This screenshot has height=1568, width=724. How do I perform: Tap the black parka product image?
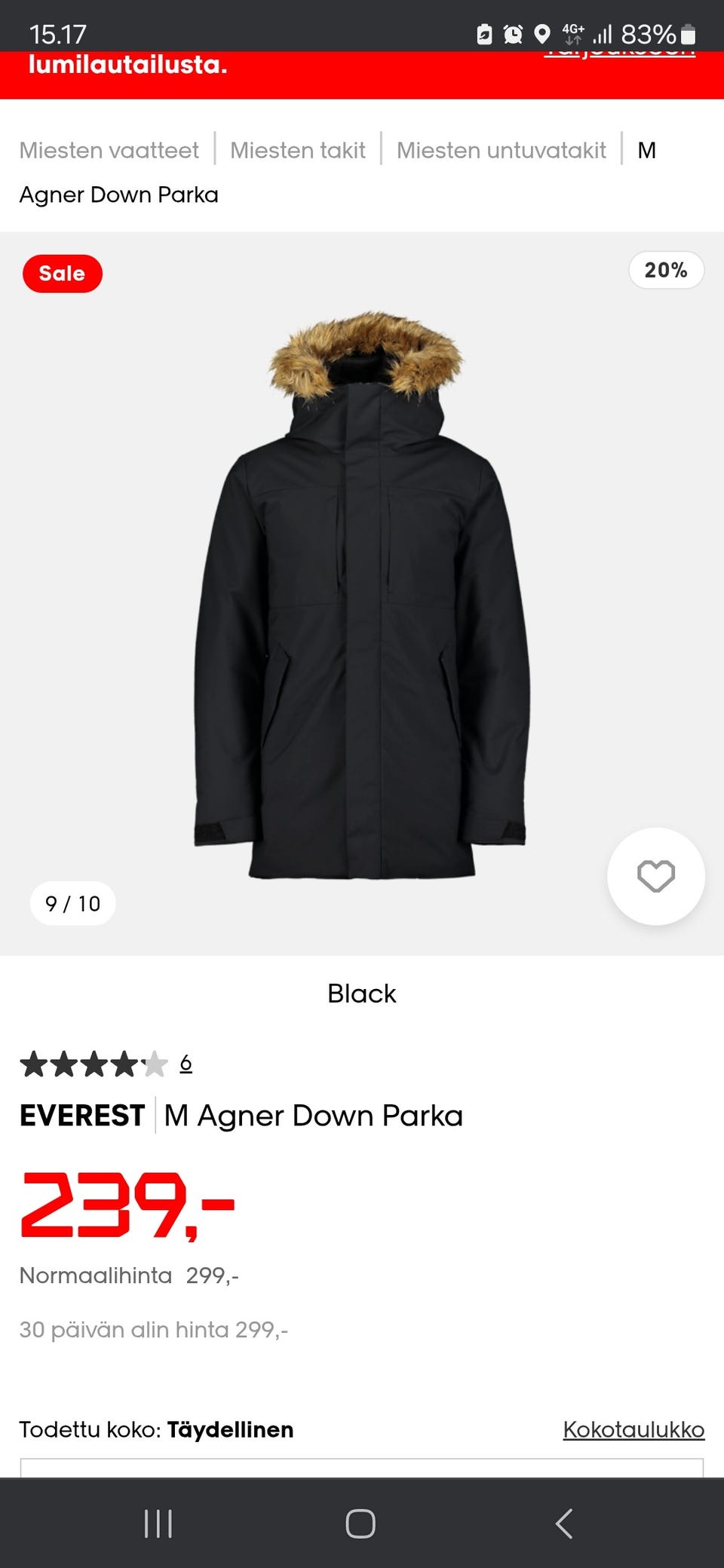362,596
